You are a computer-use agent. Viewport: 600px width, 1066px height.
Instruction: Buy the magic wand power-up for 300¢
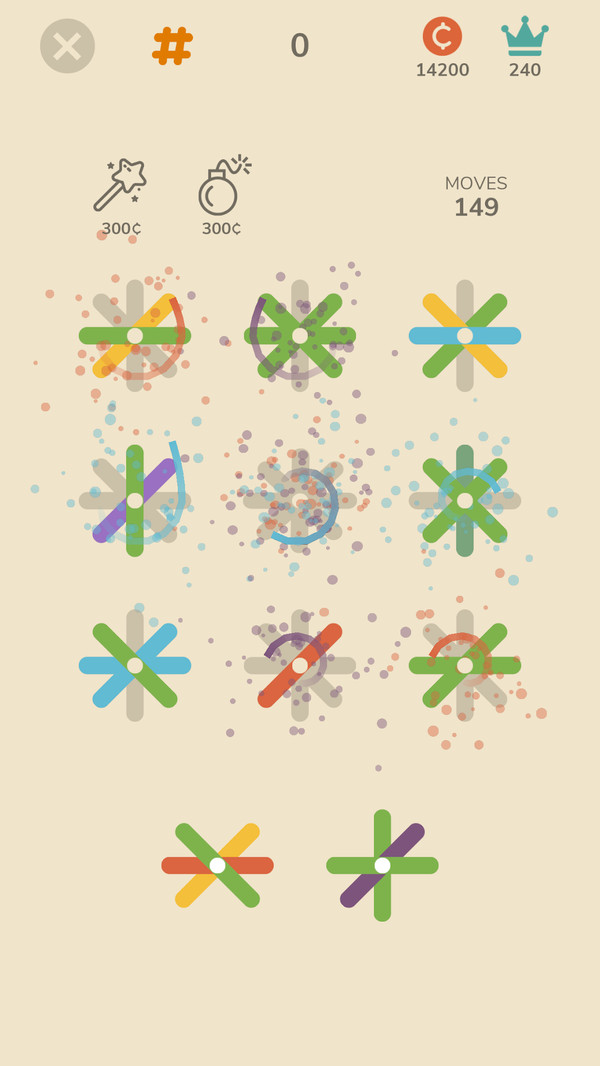click(121, 196)
